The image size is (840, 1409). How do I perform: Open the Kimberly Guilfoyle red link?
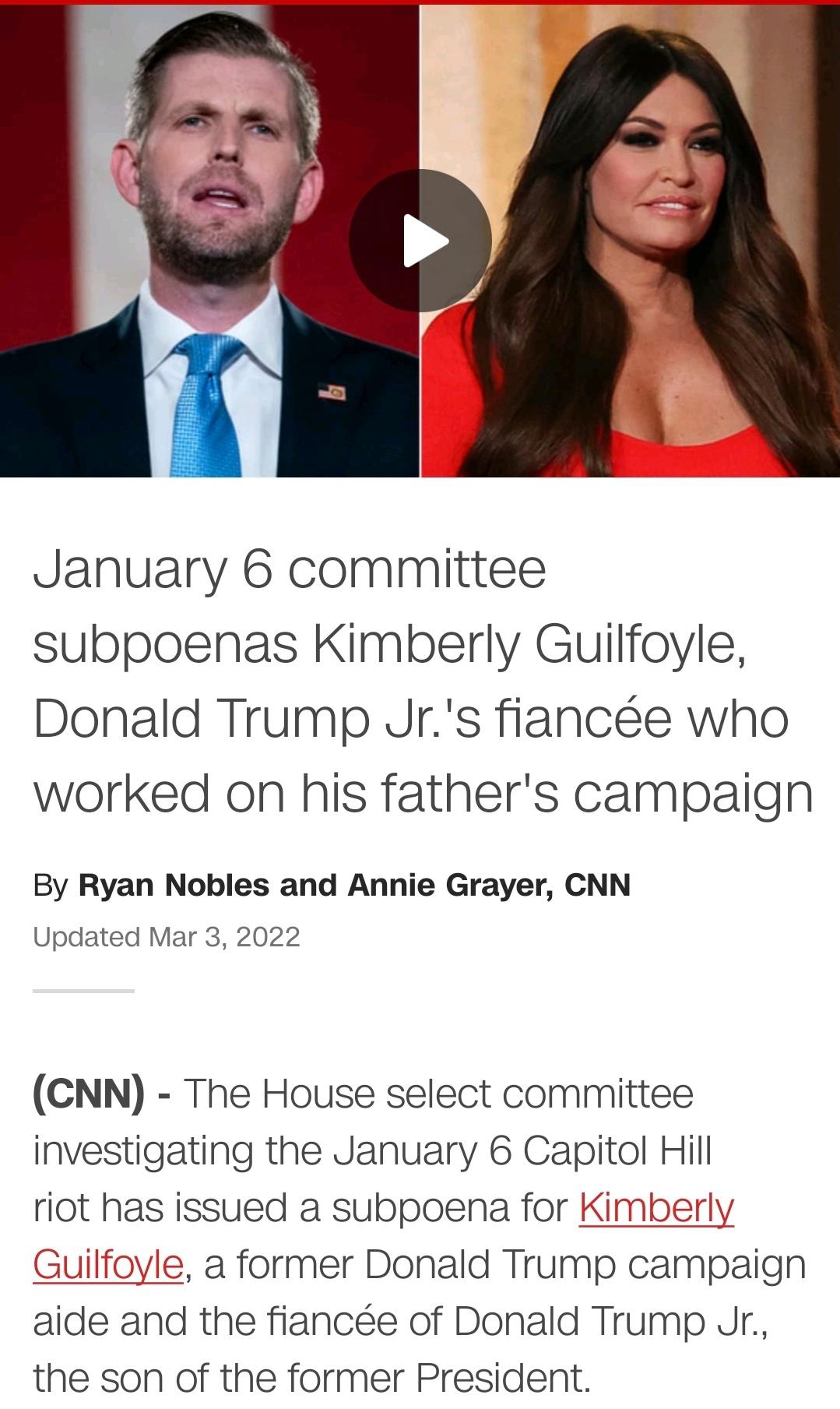tap(655, 1208)
